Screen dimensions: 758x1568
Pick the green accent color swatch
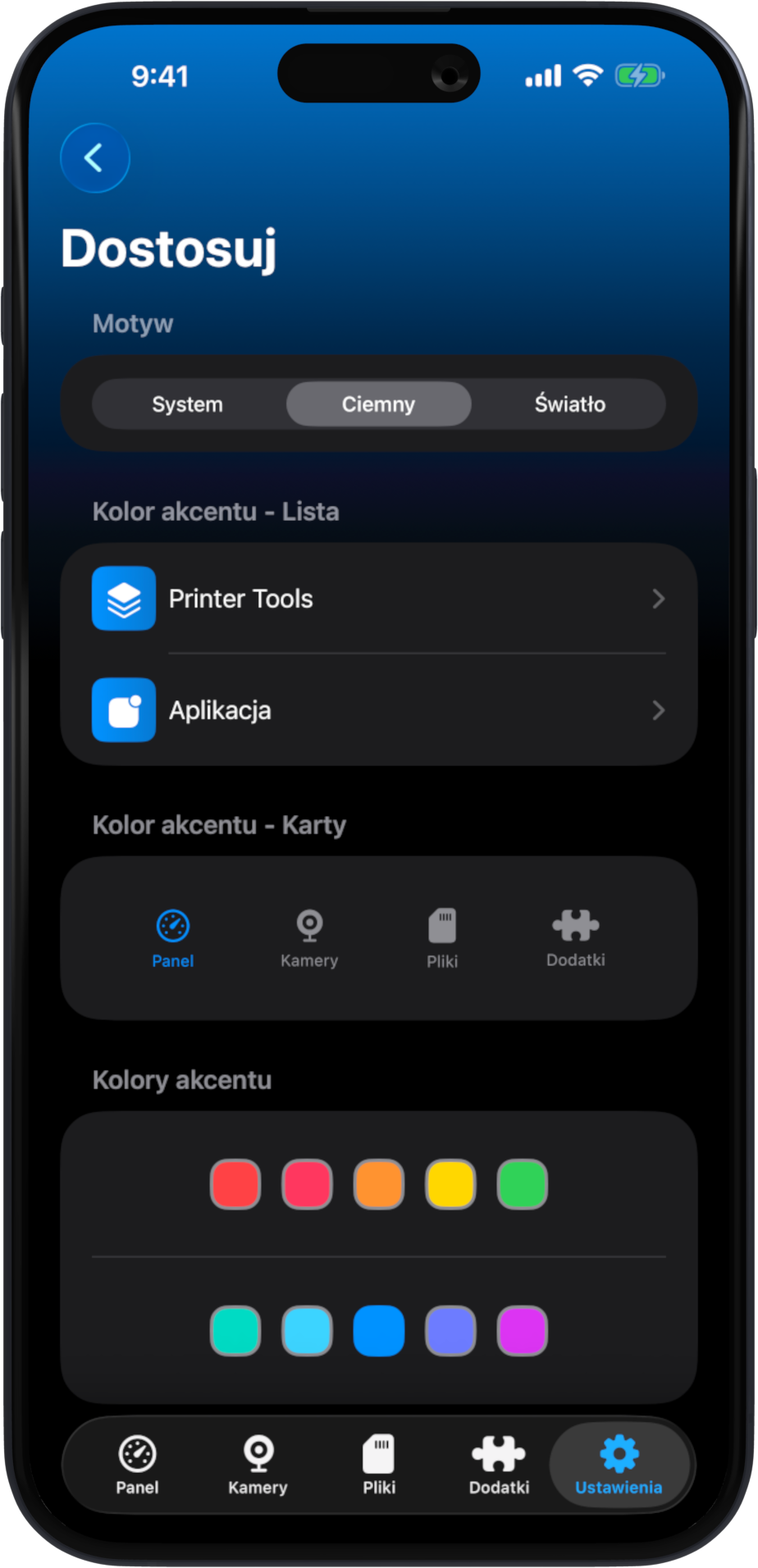[521, 1183]
